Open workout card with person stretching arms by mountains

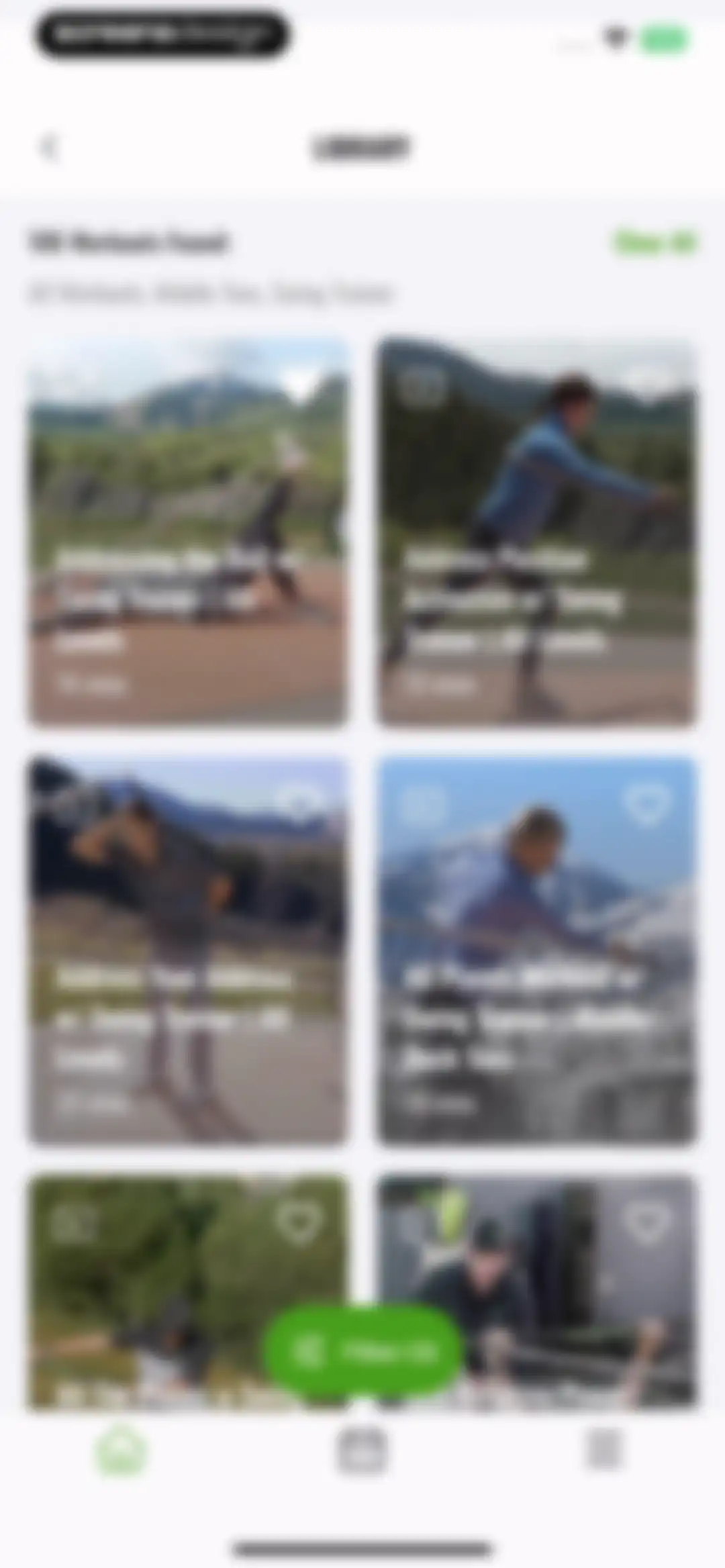click(x=188, y=950)
